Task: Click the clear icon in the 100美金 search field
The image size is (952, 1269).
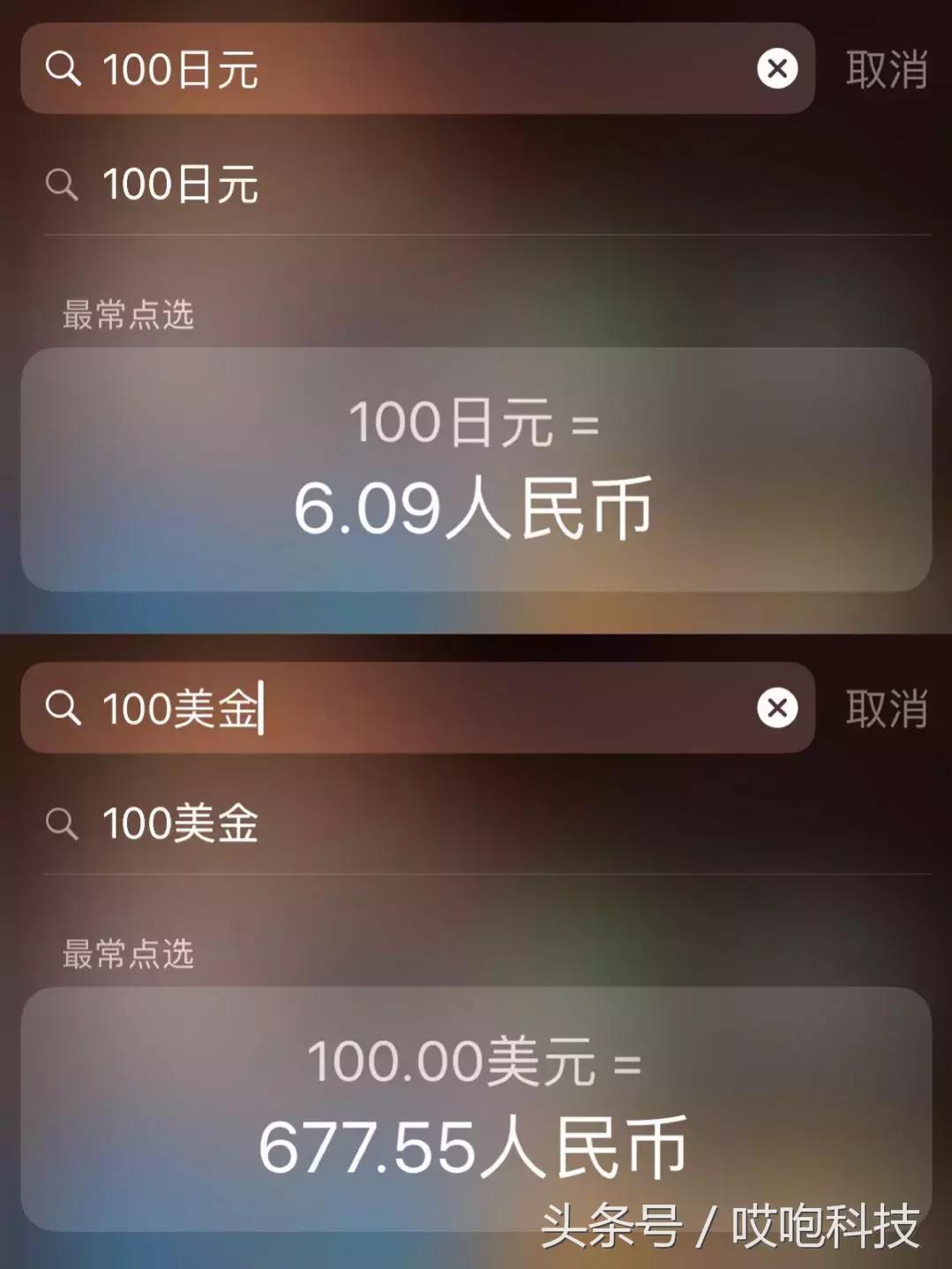Action: [775, 707]
